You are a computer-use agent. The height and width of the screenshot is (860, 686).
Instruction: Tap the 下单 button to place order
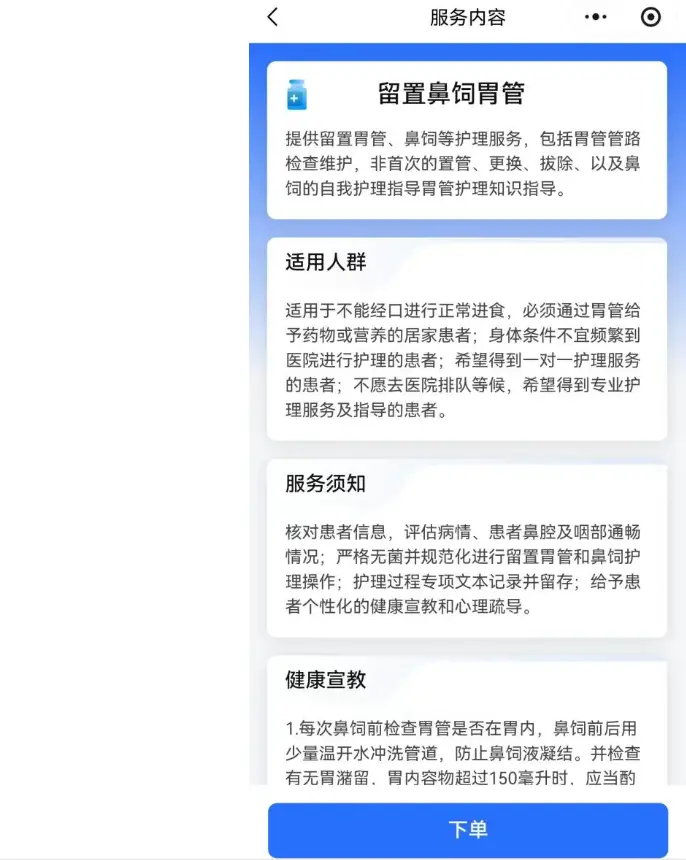467,830
